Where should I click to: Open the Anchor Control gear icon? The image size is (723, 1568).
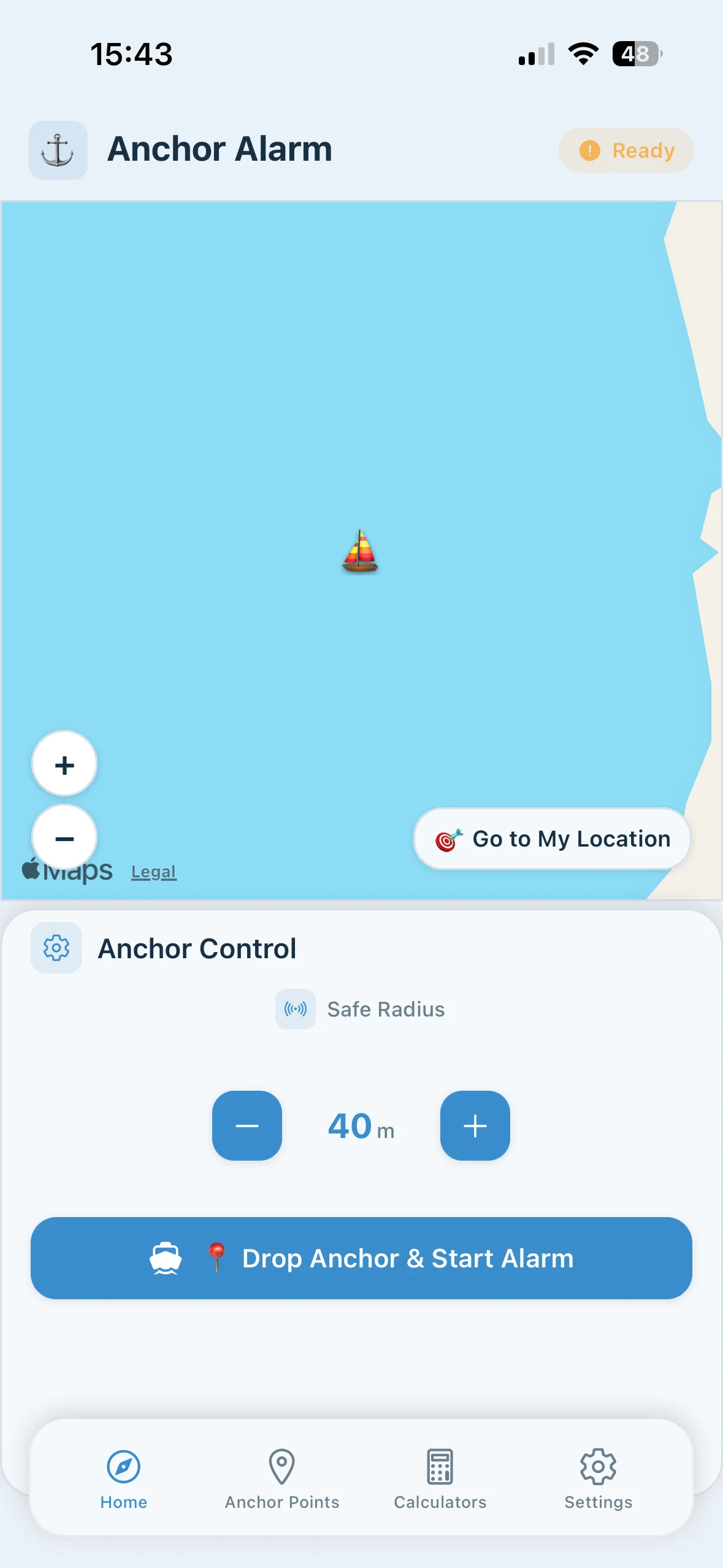[56, 947]
